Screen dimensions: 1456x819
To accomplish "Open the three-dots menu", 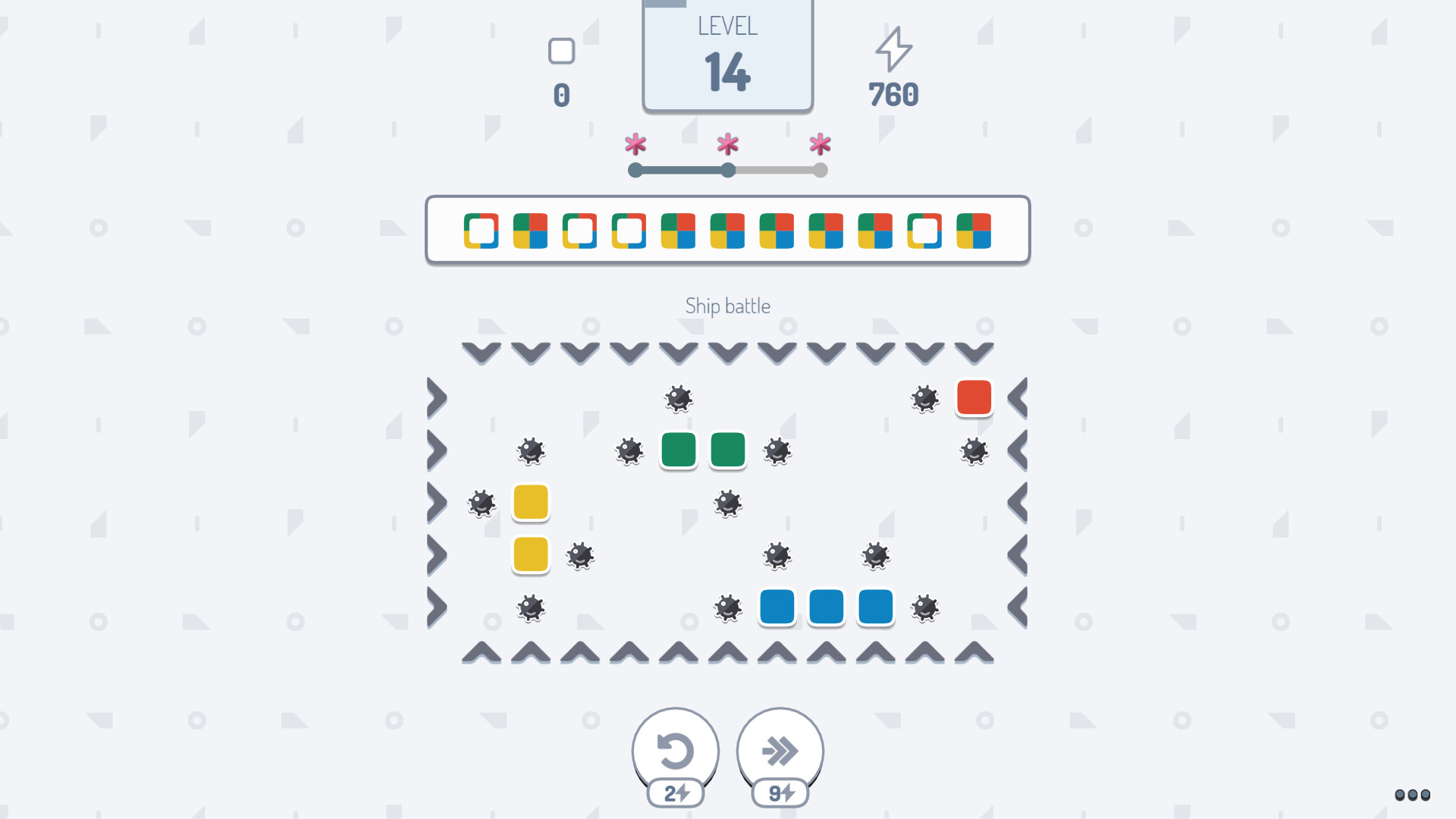I will pyautogui.click(x=1412, y=795).
